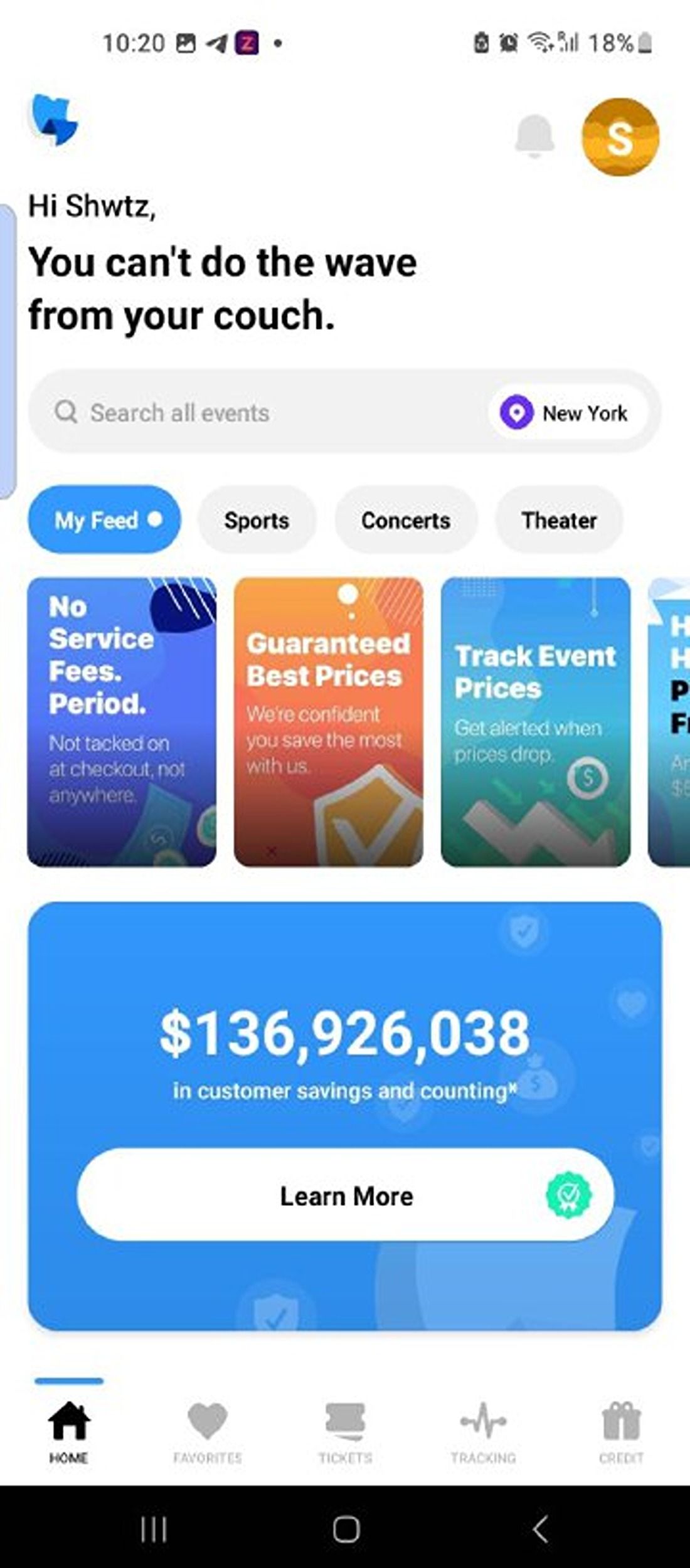Screen dimensions: 690x1568
Task: Tap the Learn More button
Action: (x=345, y=1195)
